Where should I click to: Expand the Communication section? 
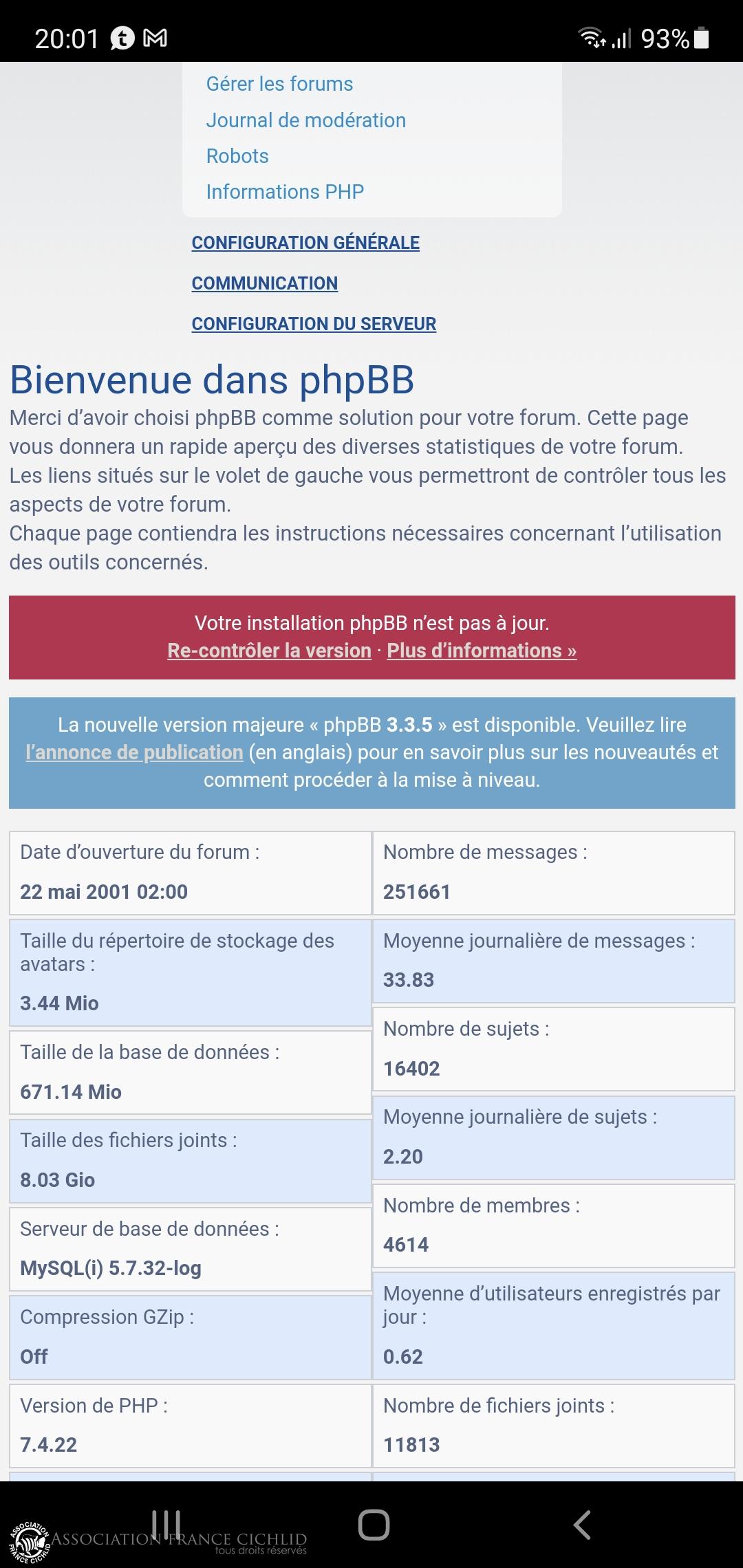[x=265, y=283]
